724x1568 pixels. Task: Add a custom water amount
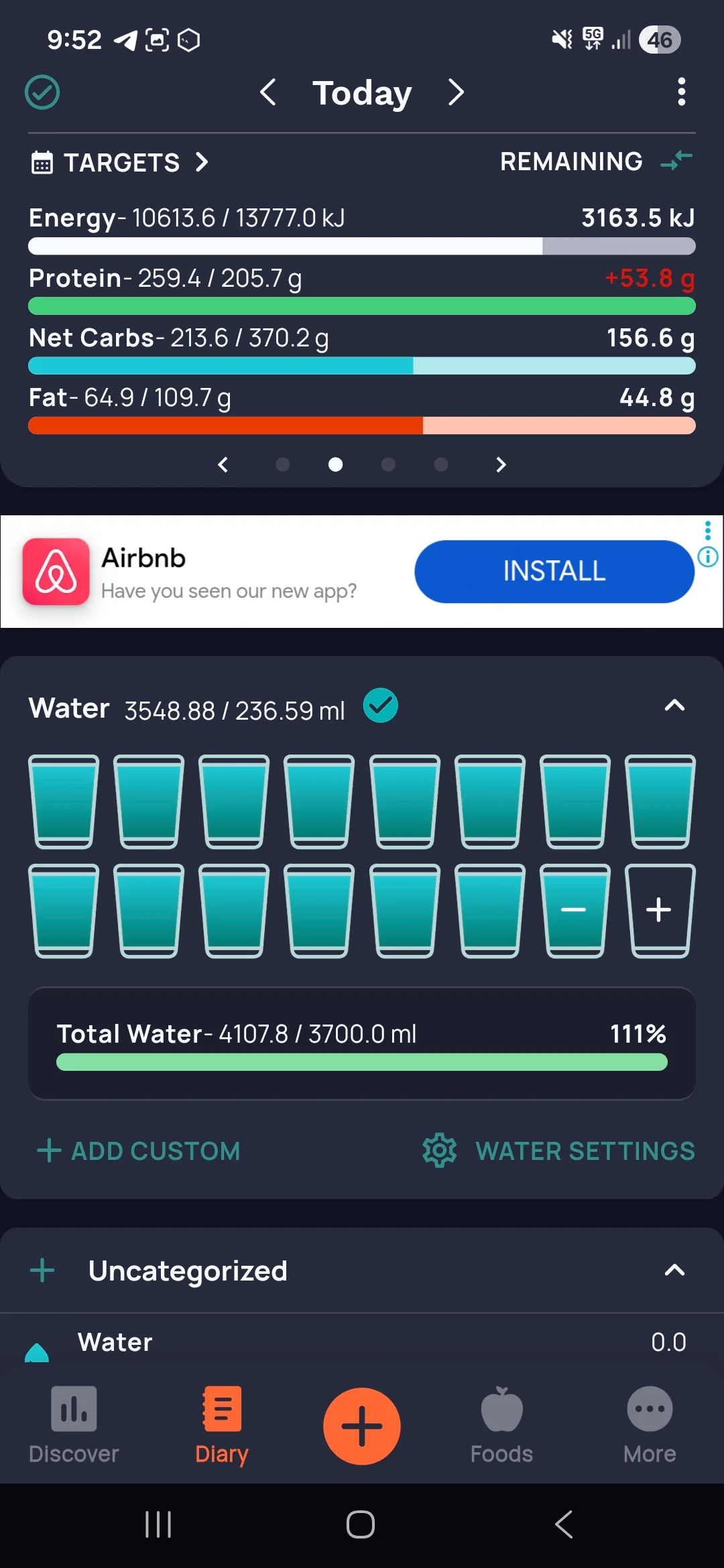click(x=139, y=1151)
